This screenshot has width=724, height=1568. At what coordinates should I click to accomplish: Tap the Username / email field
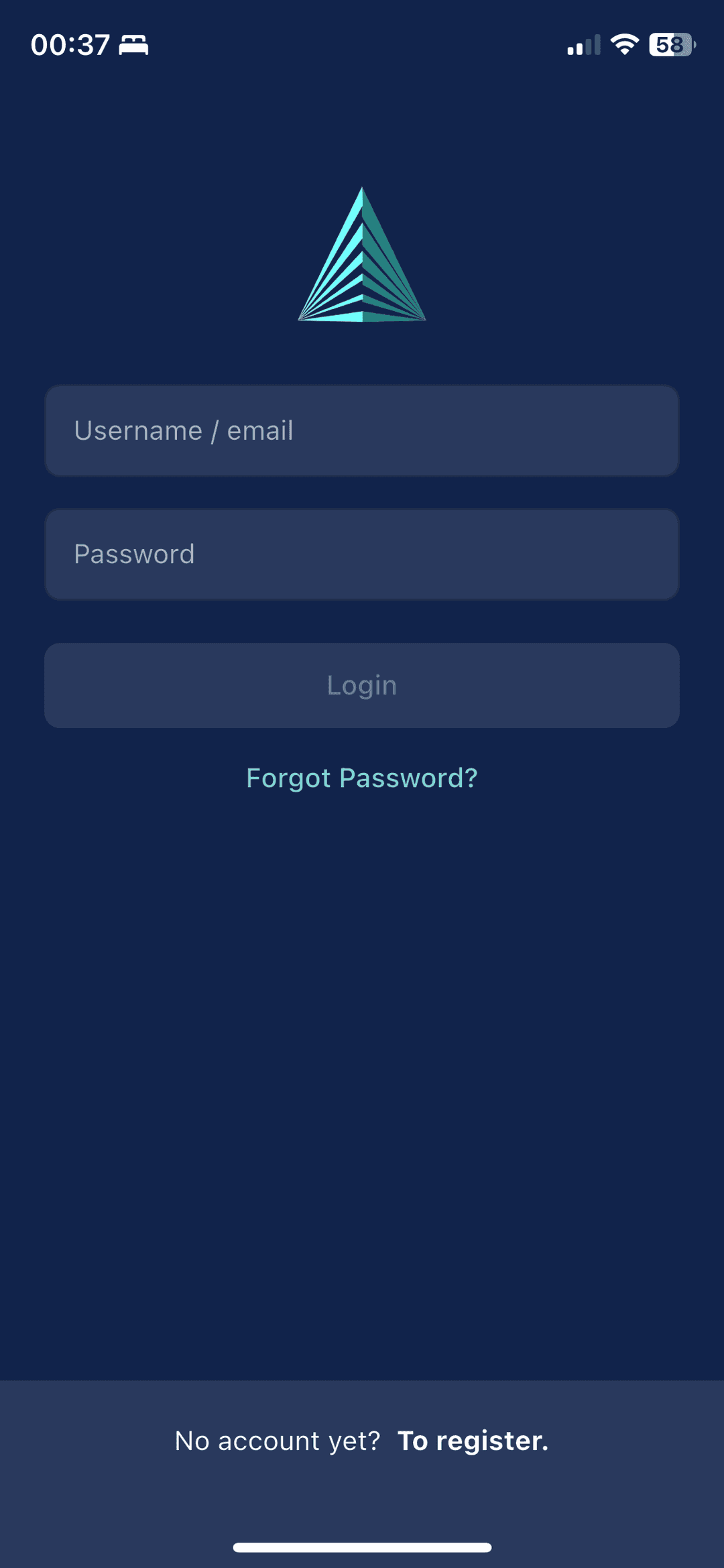click(362, 430)
